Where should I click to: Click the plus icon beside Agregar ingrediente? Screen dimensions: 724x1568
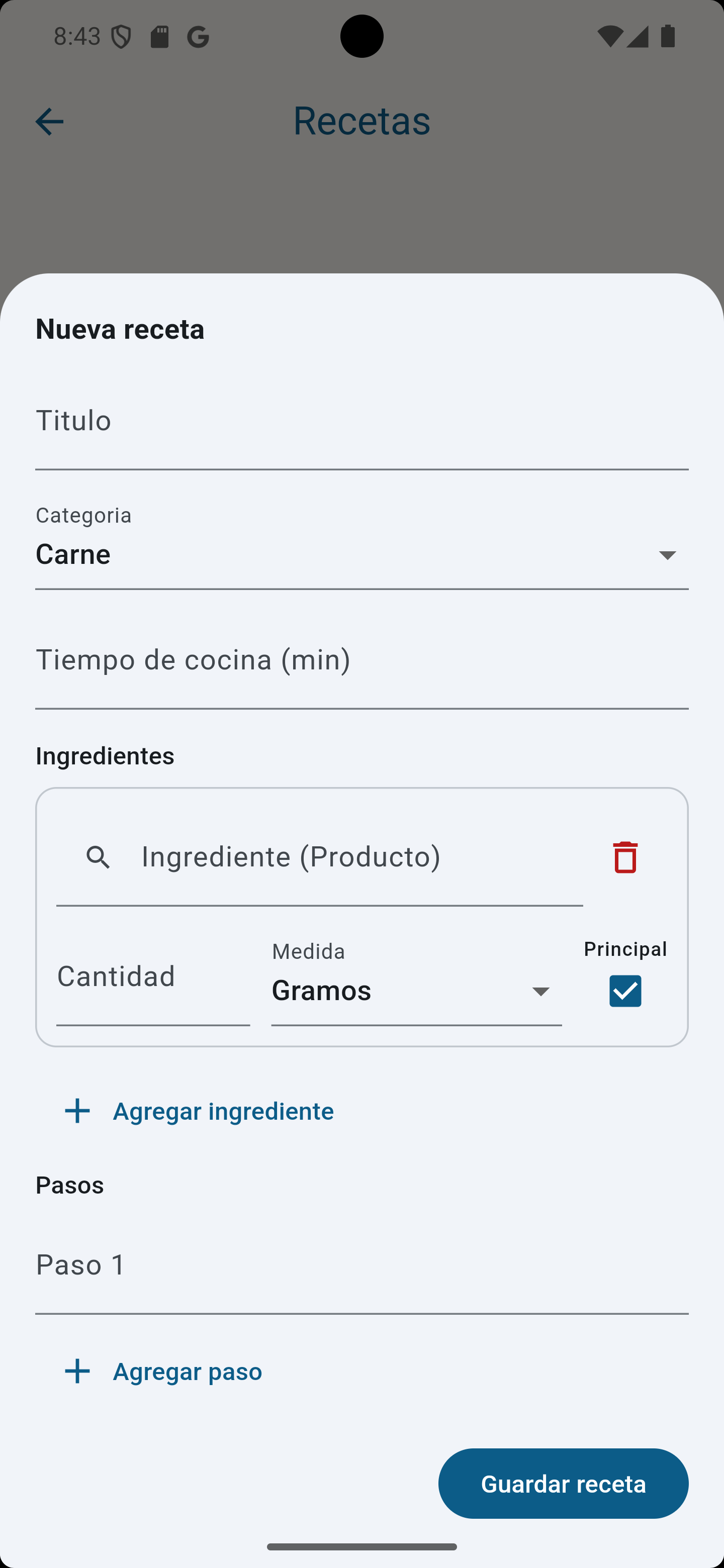coord(77,1110)
